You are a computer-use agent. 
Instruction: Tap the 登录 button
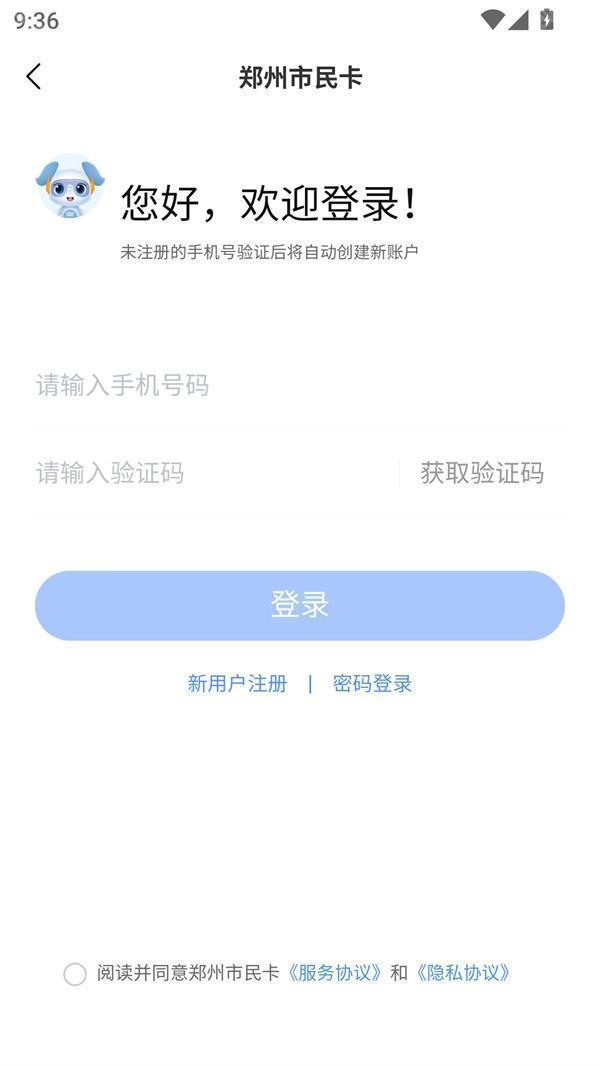[x=300, y=605]
